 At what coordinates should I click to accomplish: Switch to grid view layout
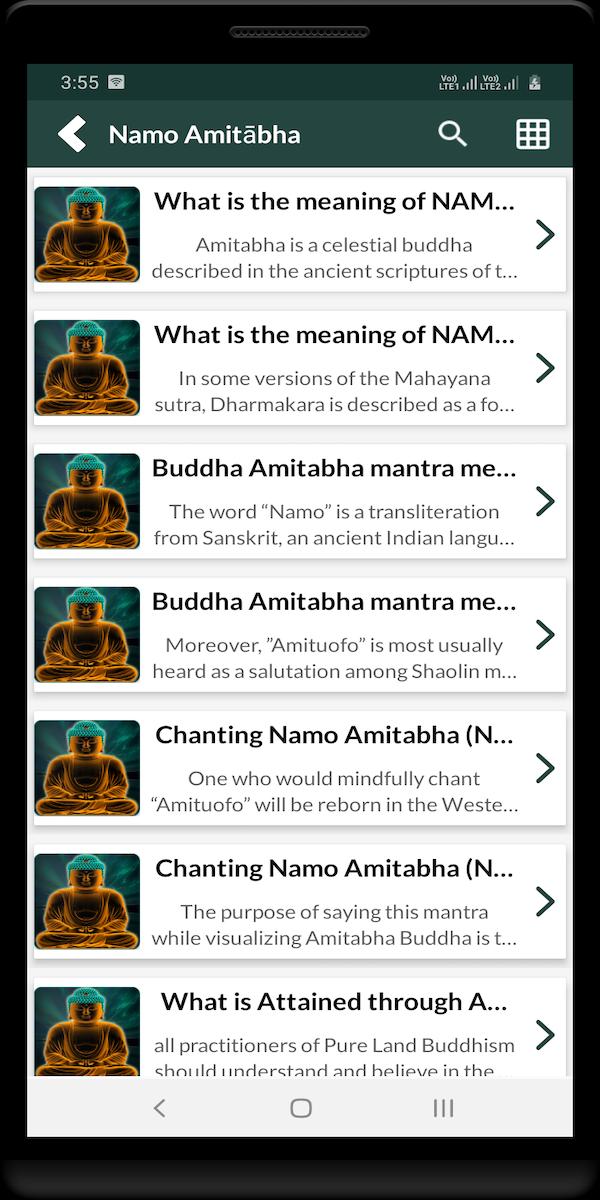[533, 134]
